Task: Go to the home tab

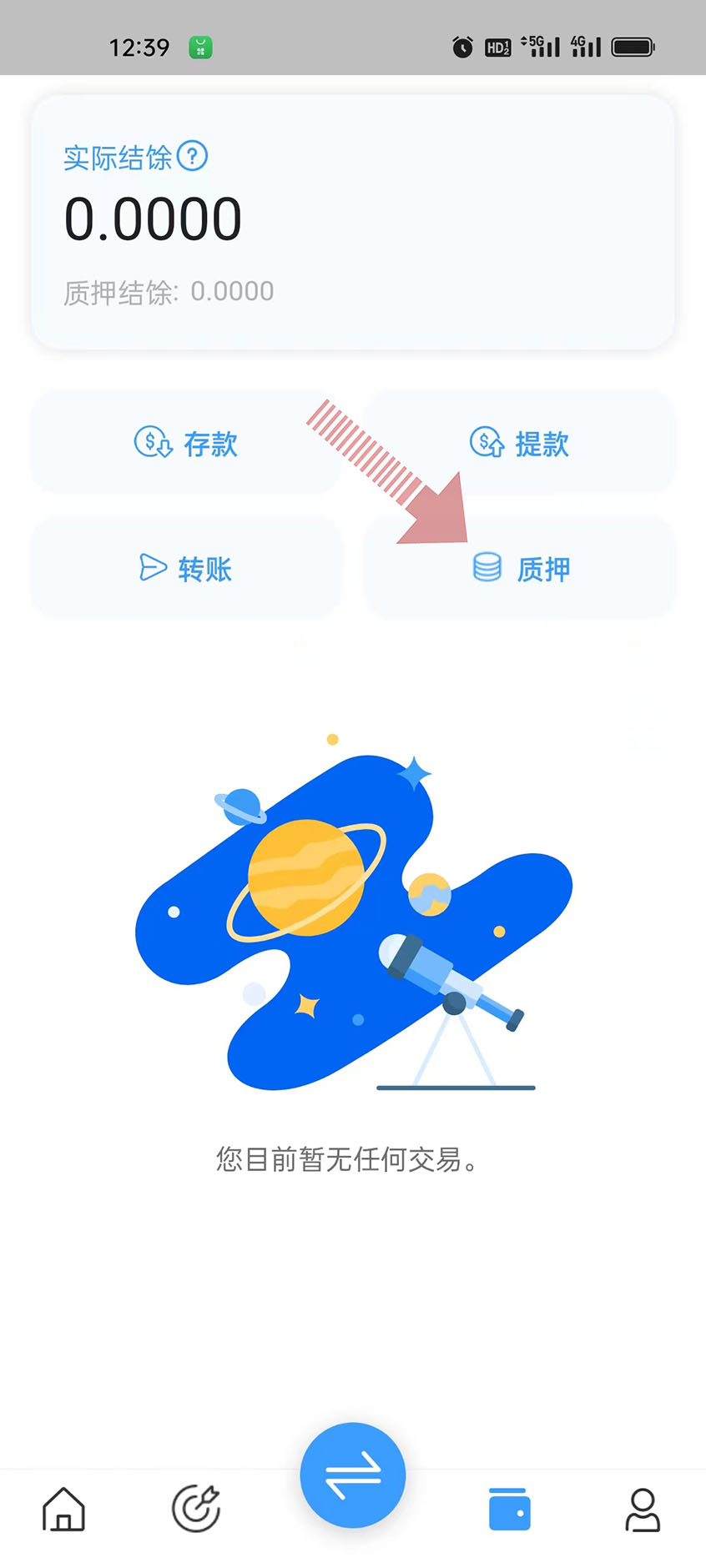Action: [x=64, y=1509]
